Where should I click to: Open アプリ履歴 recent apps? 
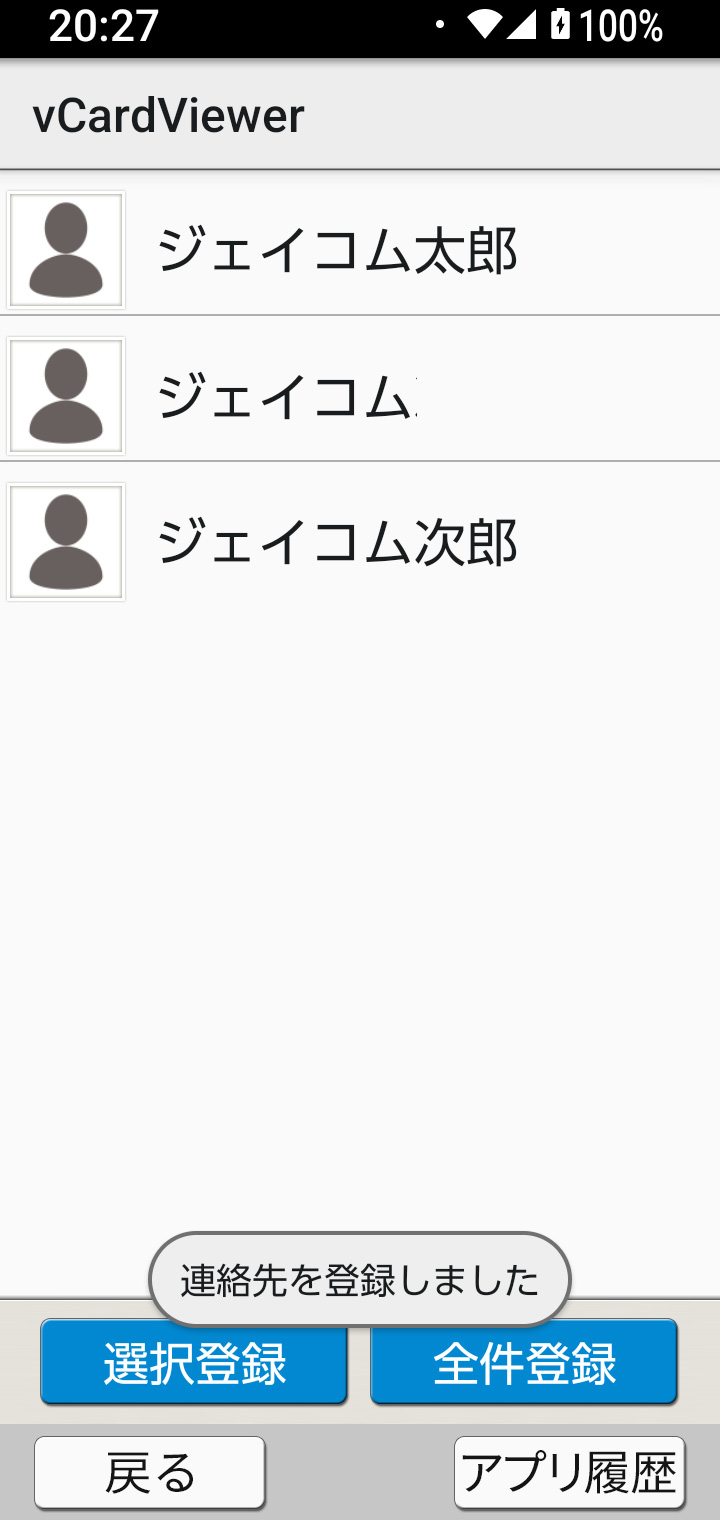570,1472
